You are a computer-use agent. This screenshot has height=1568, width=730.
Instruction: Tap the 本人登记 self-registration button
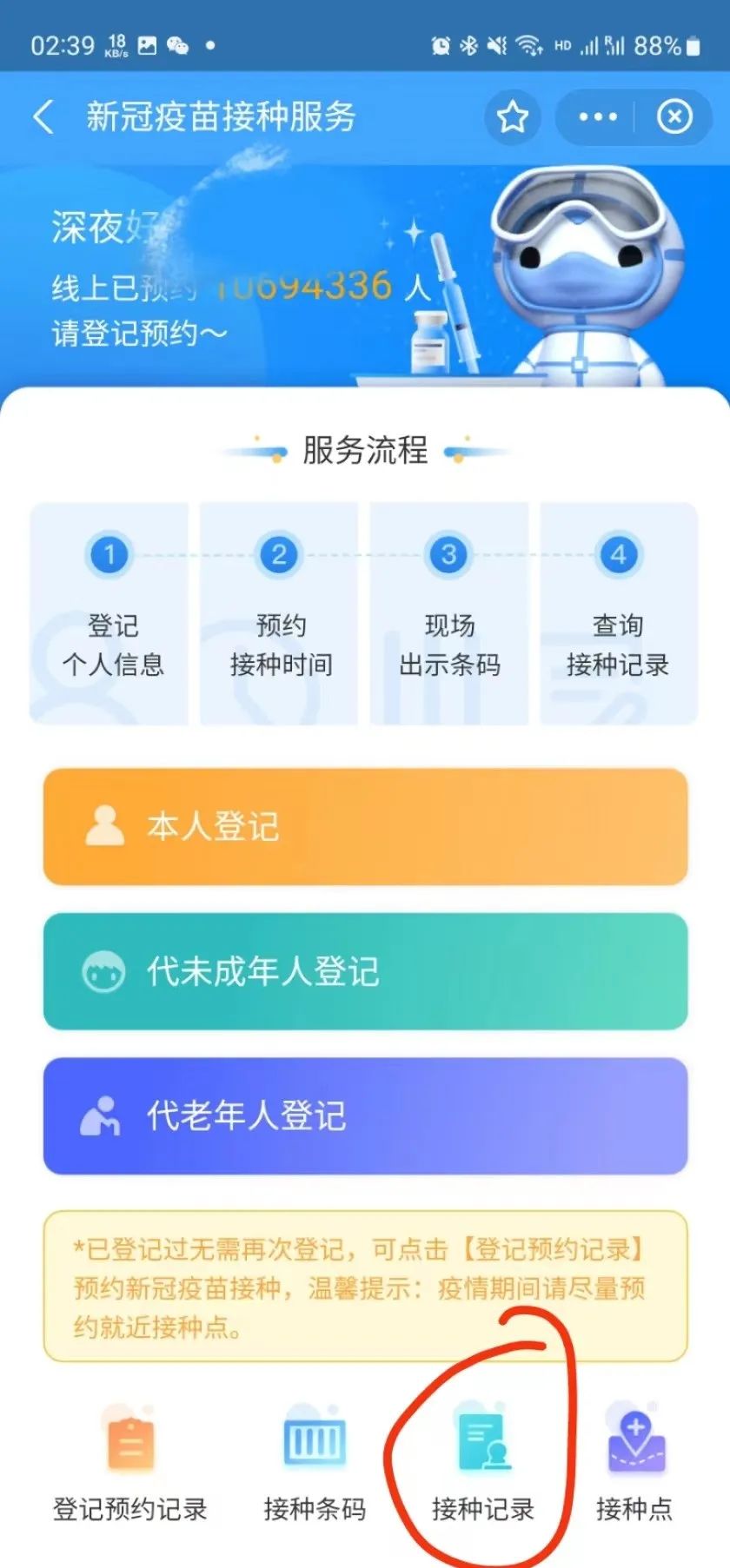pos(365,827)
